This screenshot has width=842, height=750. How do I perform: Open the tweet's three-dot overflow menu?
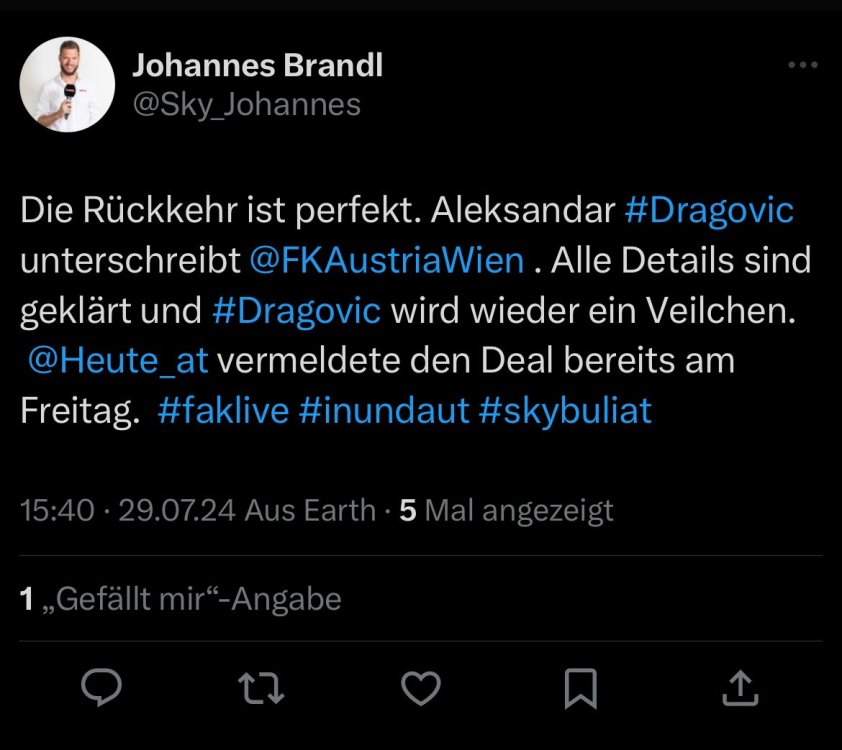click(802, 65)
